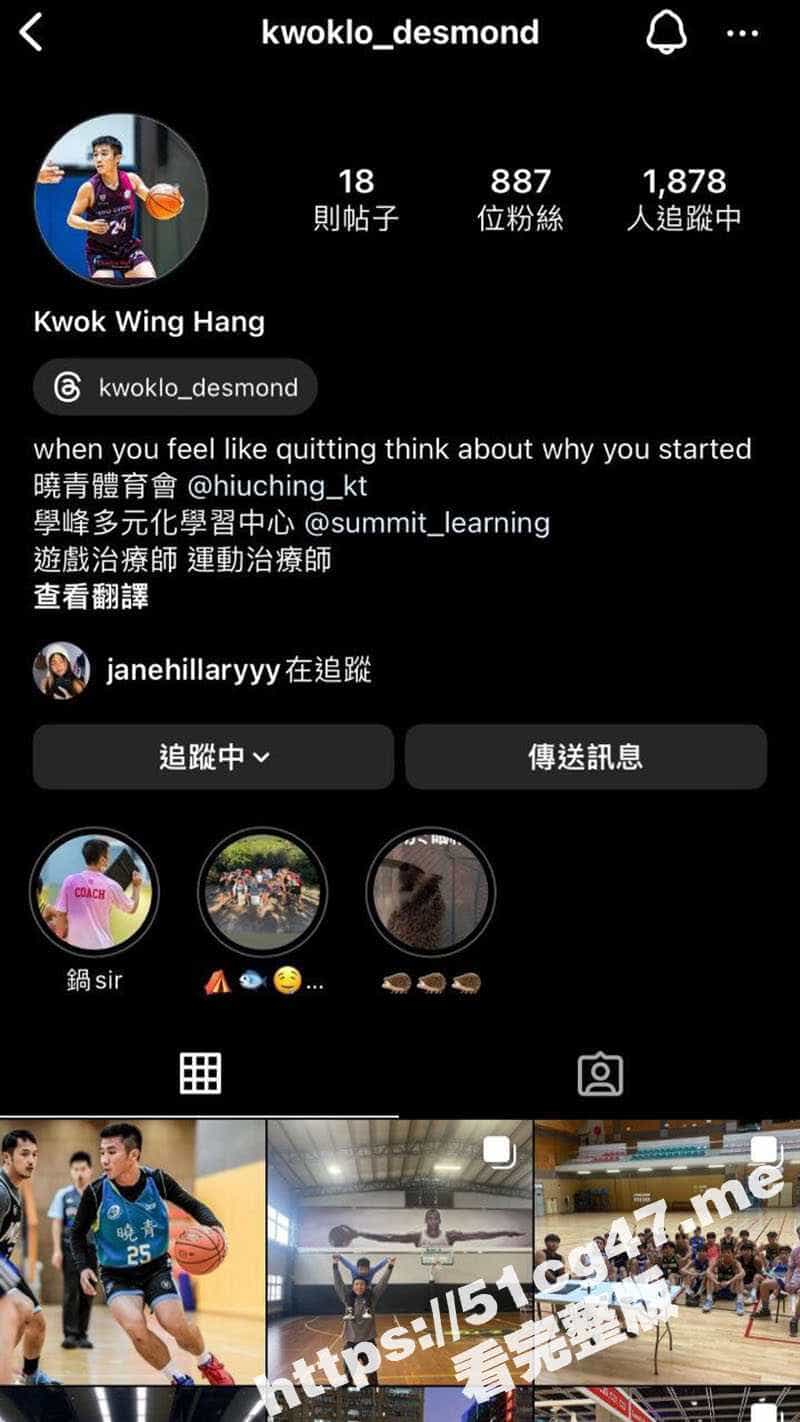Open the post of the indoor court mural
This screenshot has height=1422, width=800.
[x=400, y=1250]
